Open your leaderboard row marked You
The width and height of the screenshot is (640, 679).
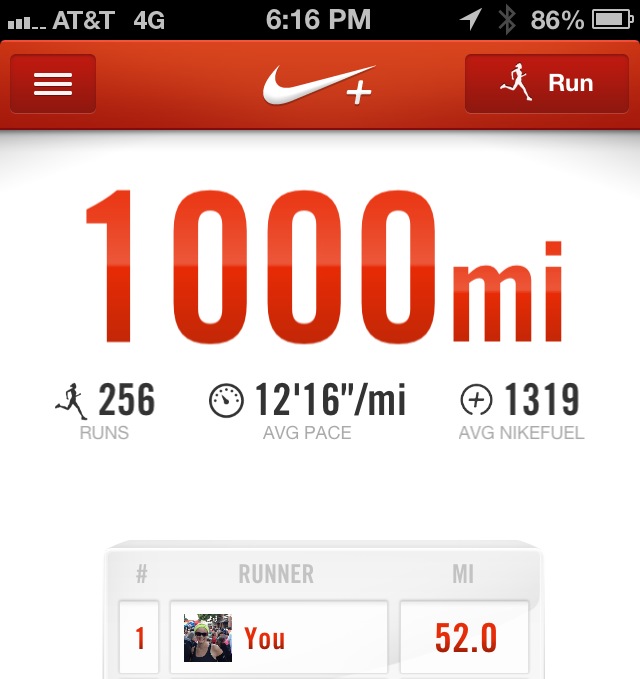click(x=279, y=638)
